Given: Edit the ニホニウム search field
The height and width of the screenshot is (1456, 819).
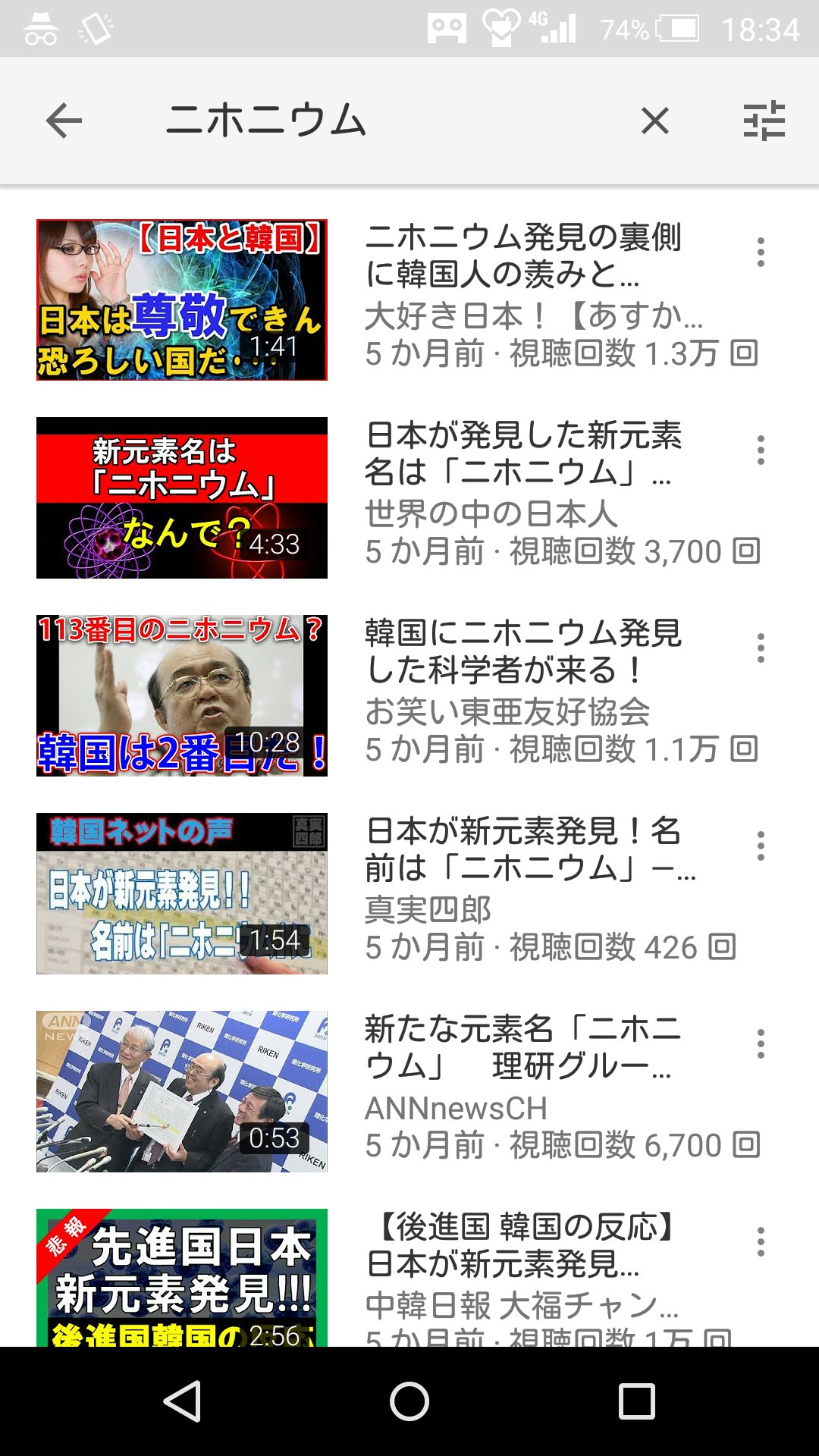Looking at the screenshot, I should 379,121.
